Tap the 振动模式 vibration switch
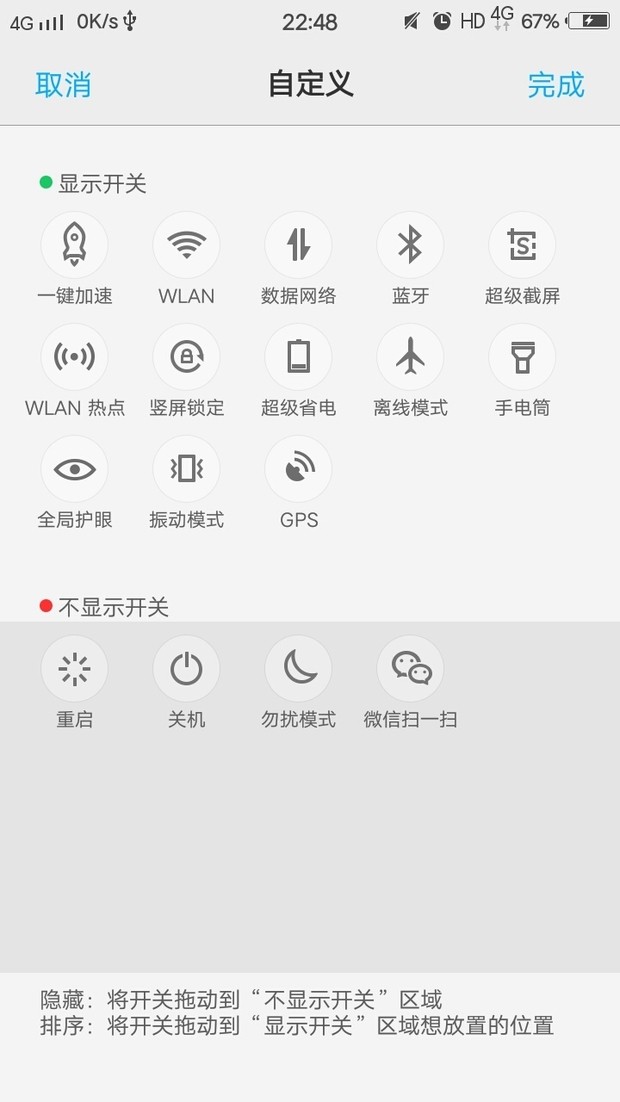 click(186, 469)
